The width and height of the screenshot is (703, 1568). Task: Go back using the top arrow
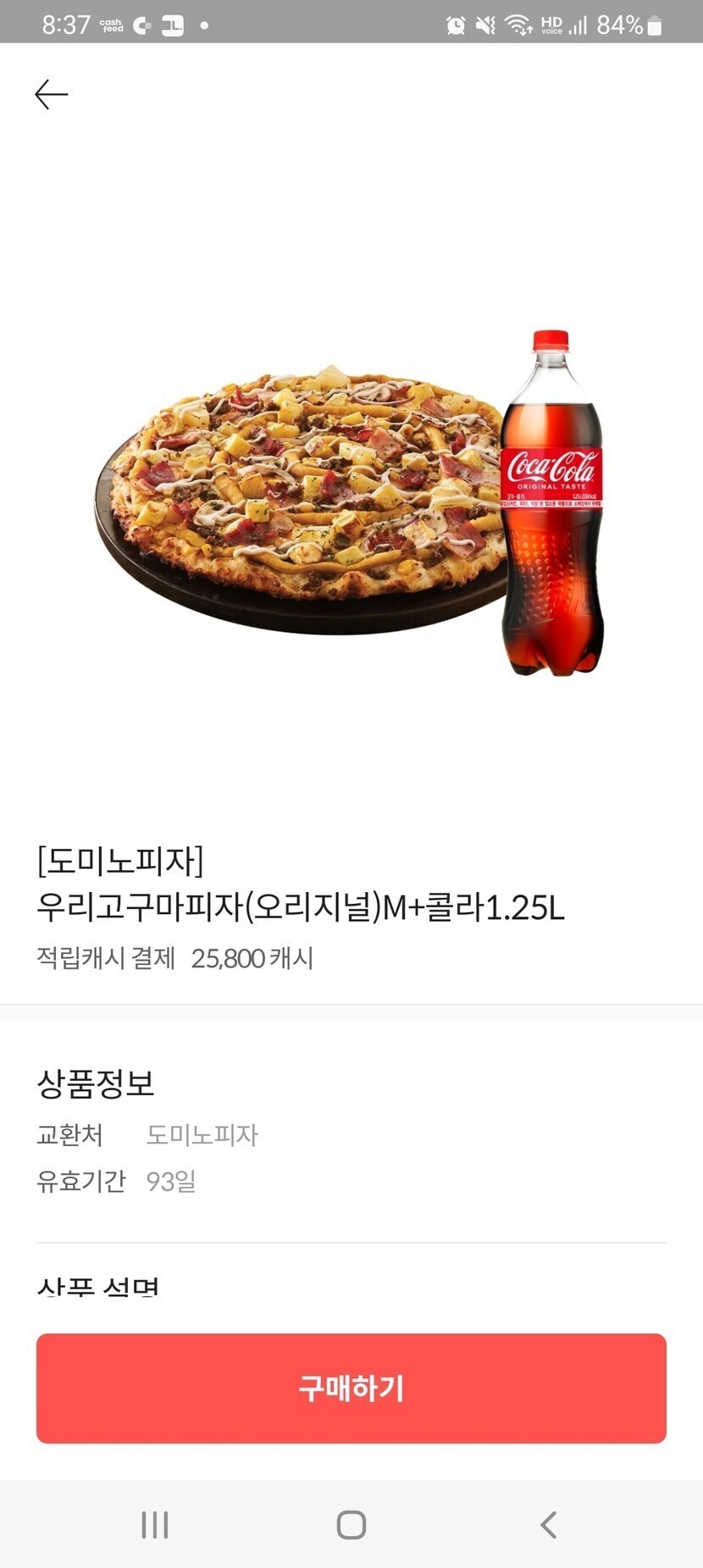(x=51, y=94)
